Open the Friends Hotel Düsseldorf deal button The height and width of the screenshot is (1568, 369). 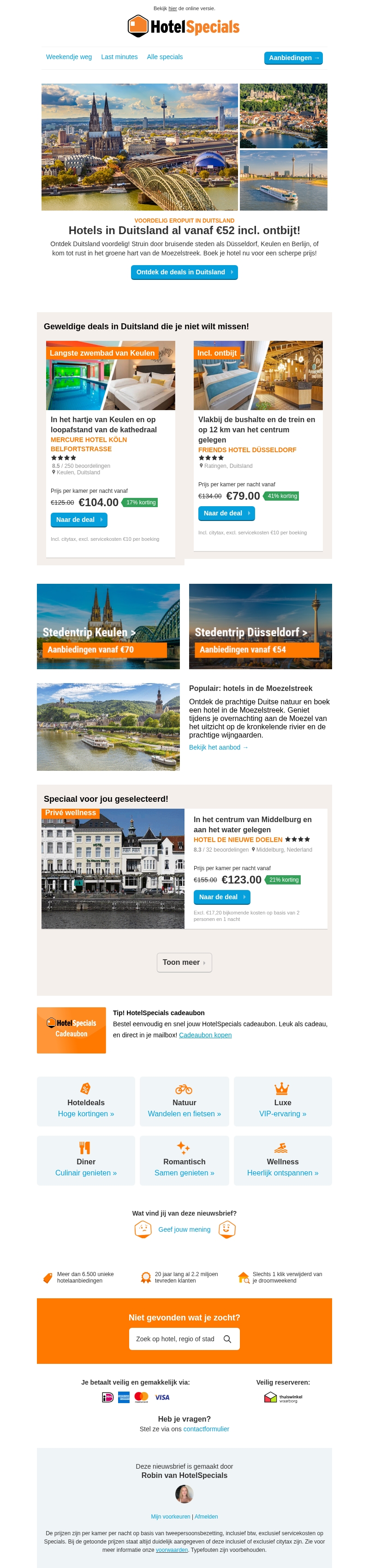(x=226, y=513)
